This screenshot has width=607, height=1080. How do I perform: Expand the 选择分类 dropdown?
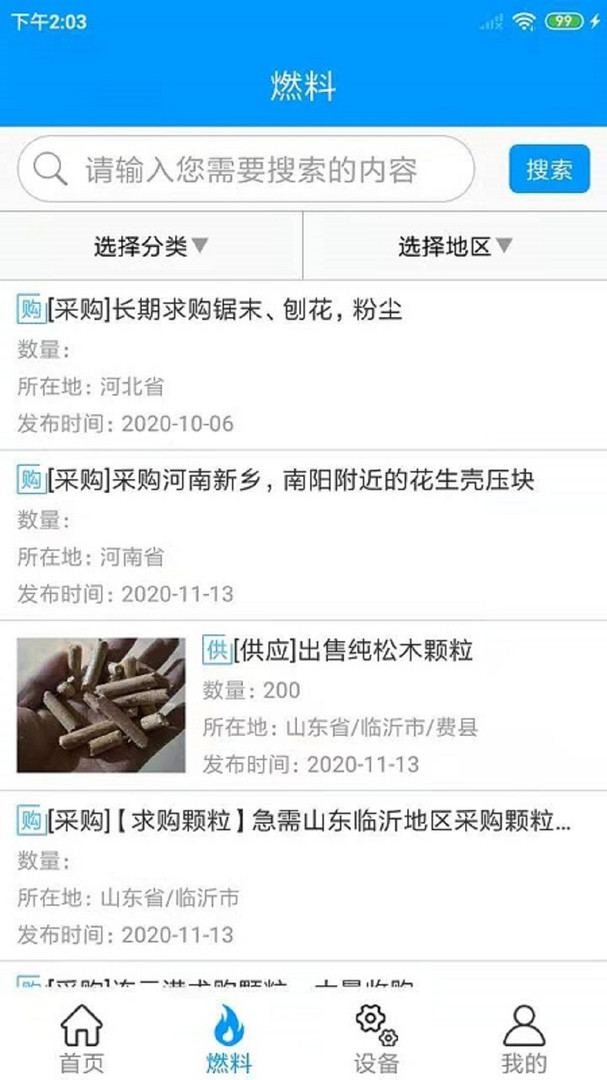151,246
